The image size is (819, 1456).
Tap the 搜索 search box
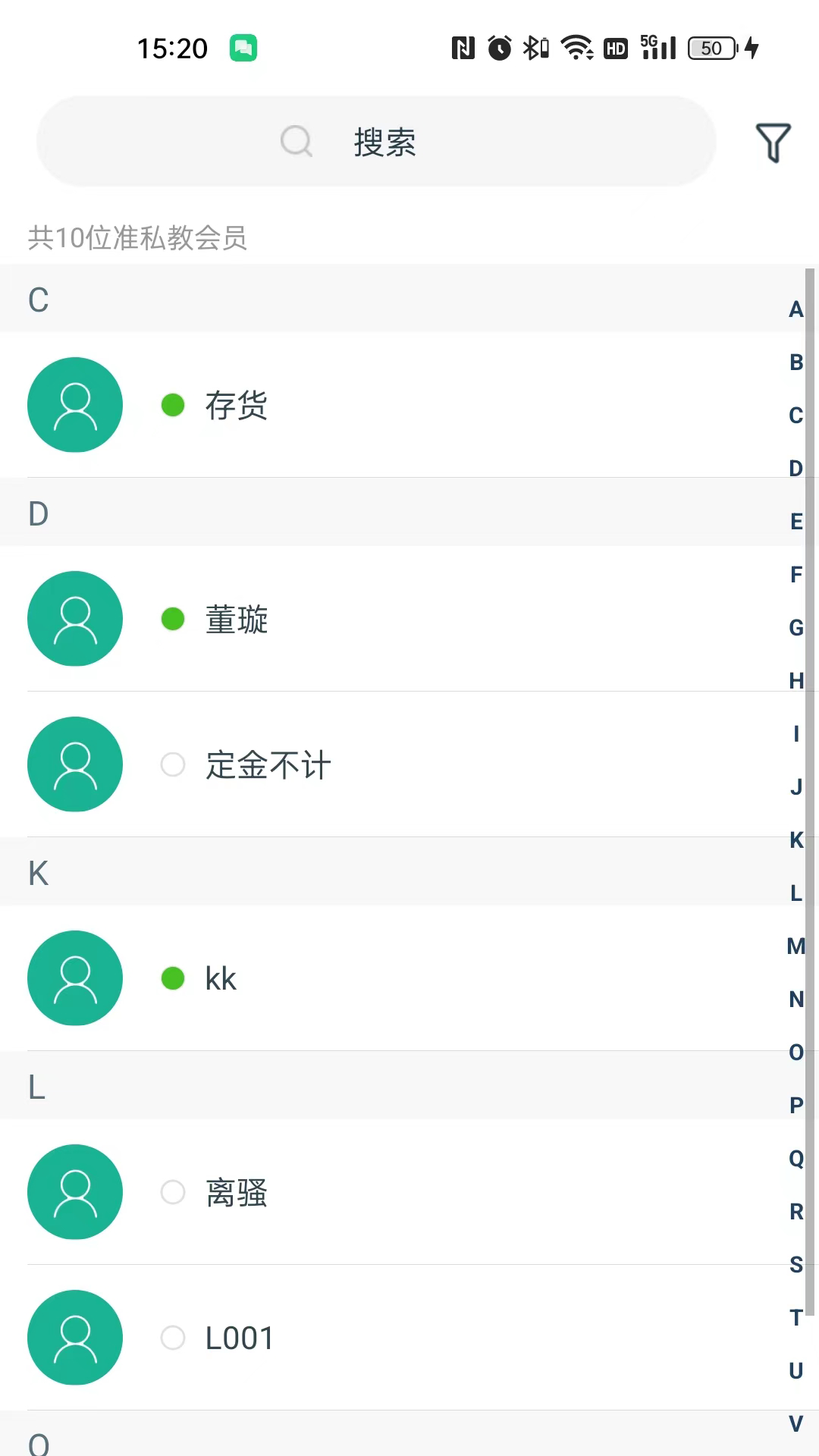376,141
